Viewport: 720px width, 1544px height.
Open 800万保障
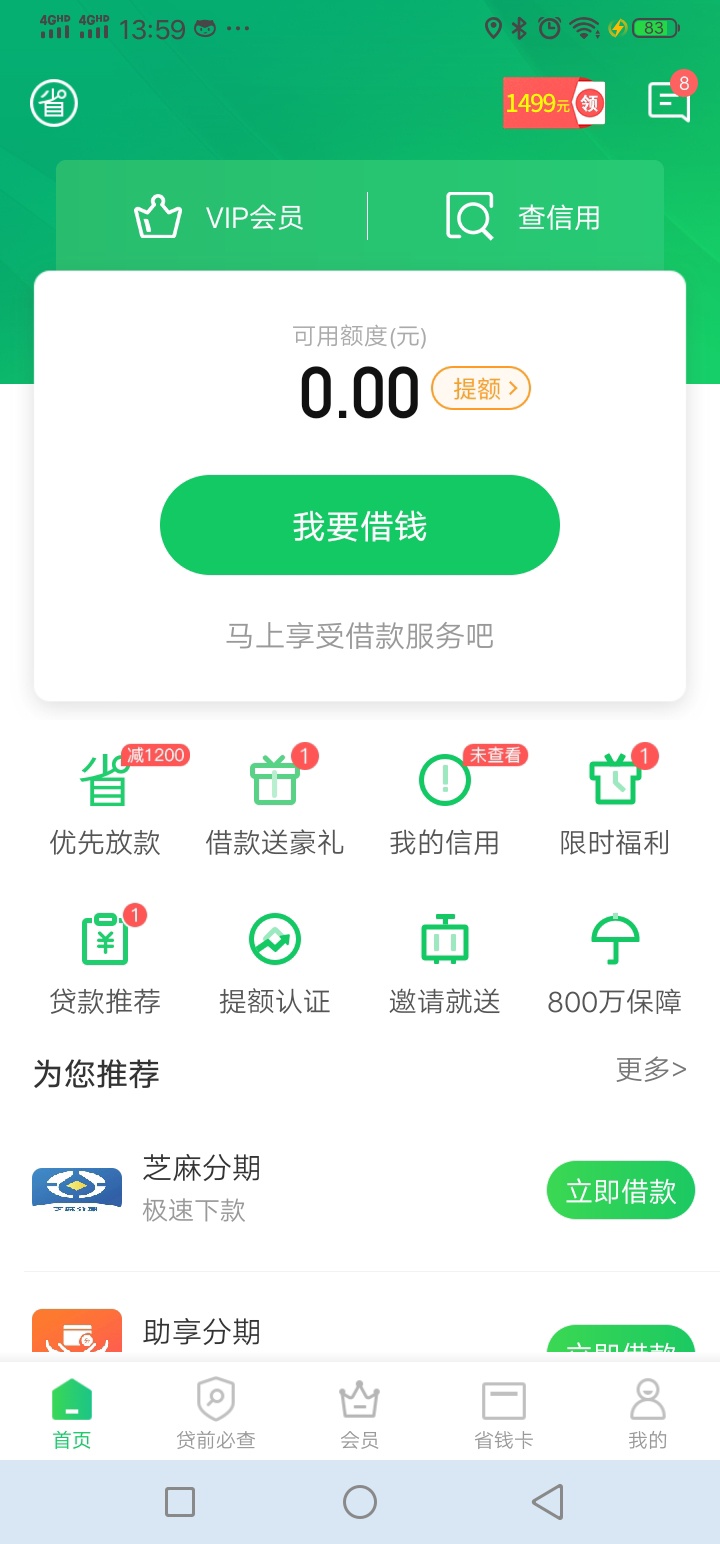[x=615, y=960]
